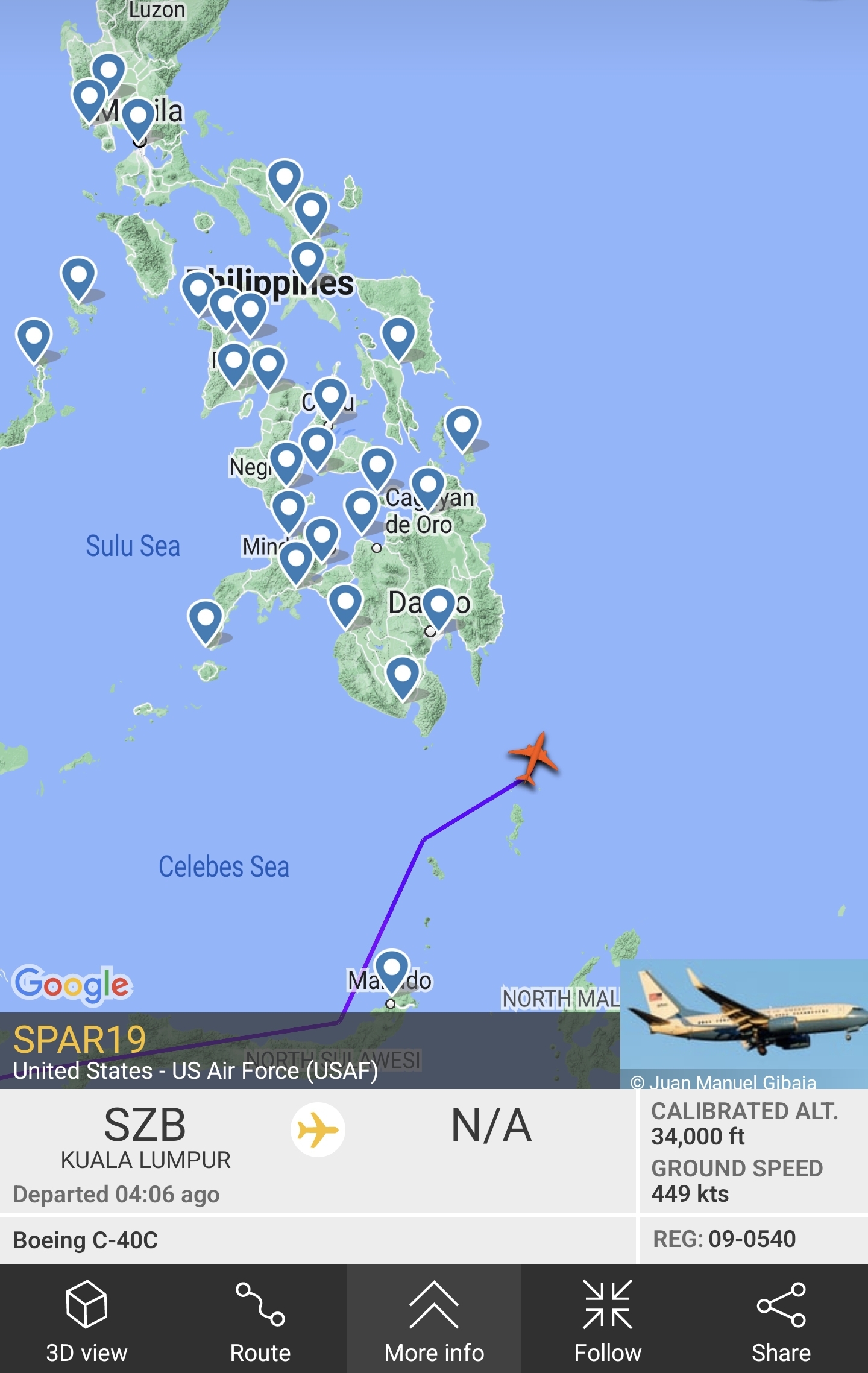868x1373 pixels.
Task: Tap the orange SPAR19 plane on map
Action: click(x=533, y=758)
